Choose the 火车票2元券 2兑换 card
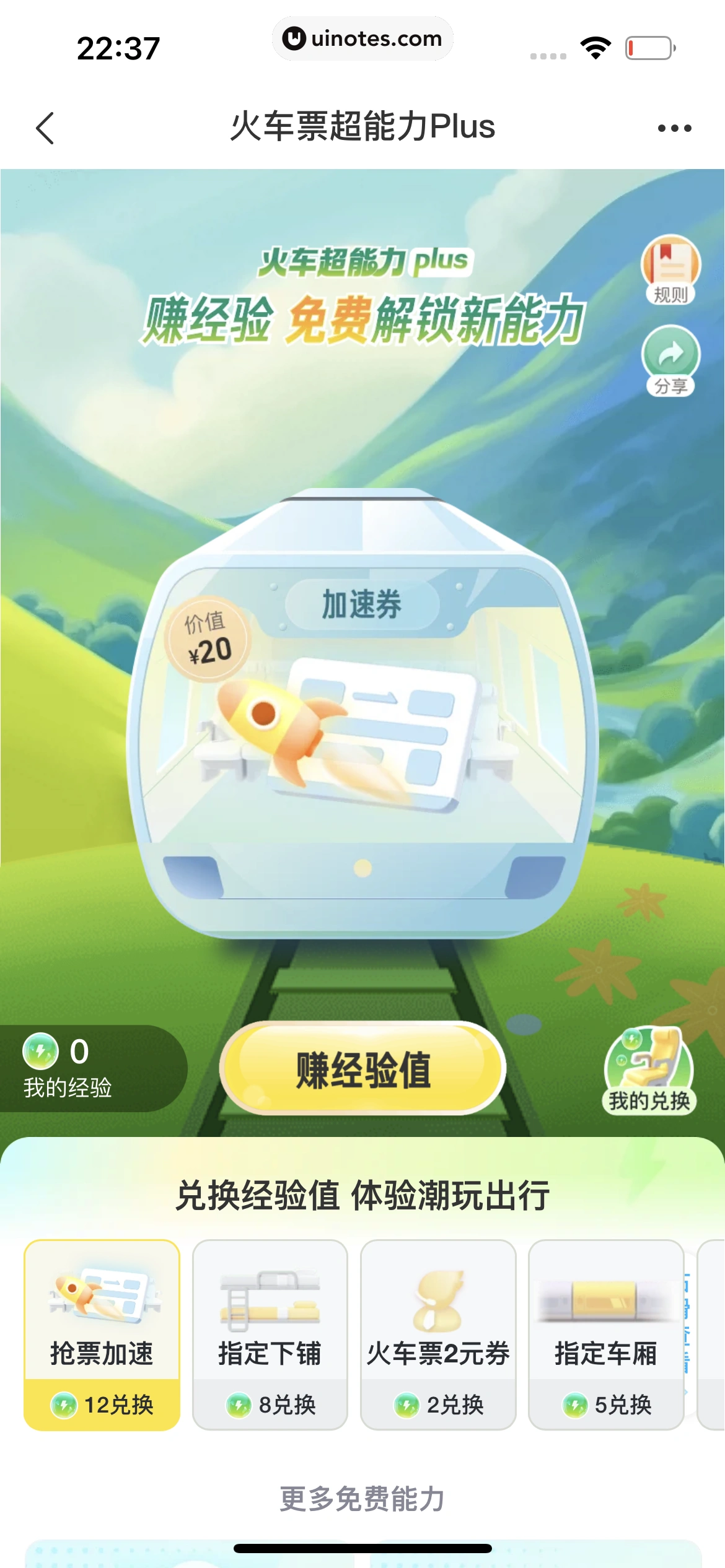725x1568 pixels. point(438,1336)
